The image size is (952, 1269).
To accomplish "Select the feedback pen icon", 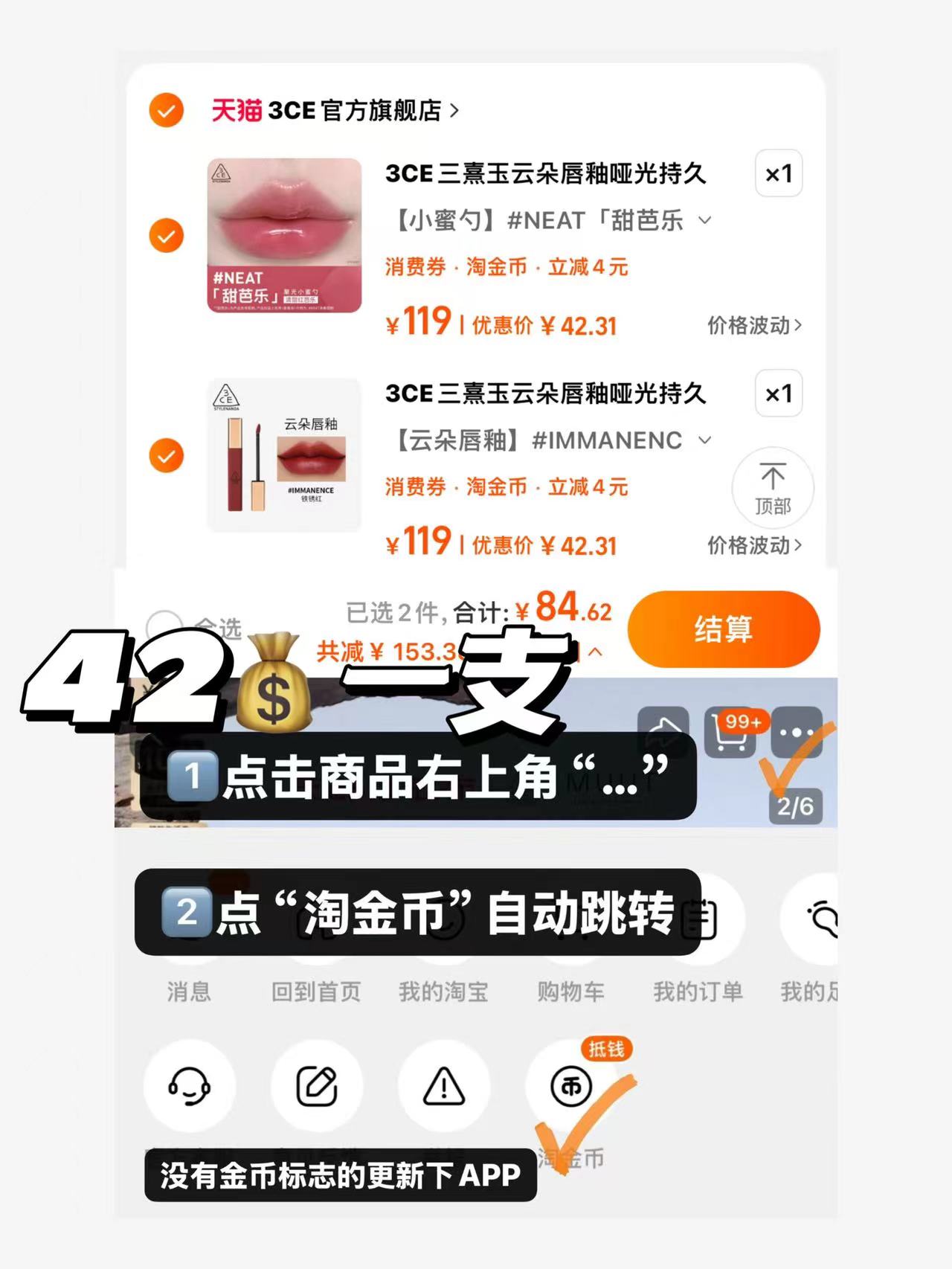I will point(317,1086).
